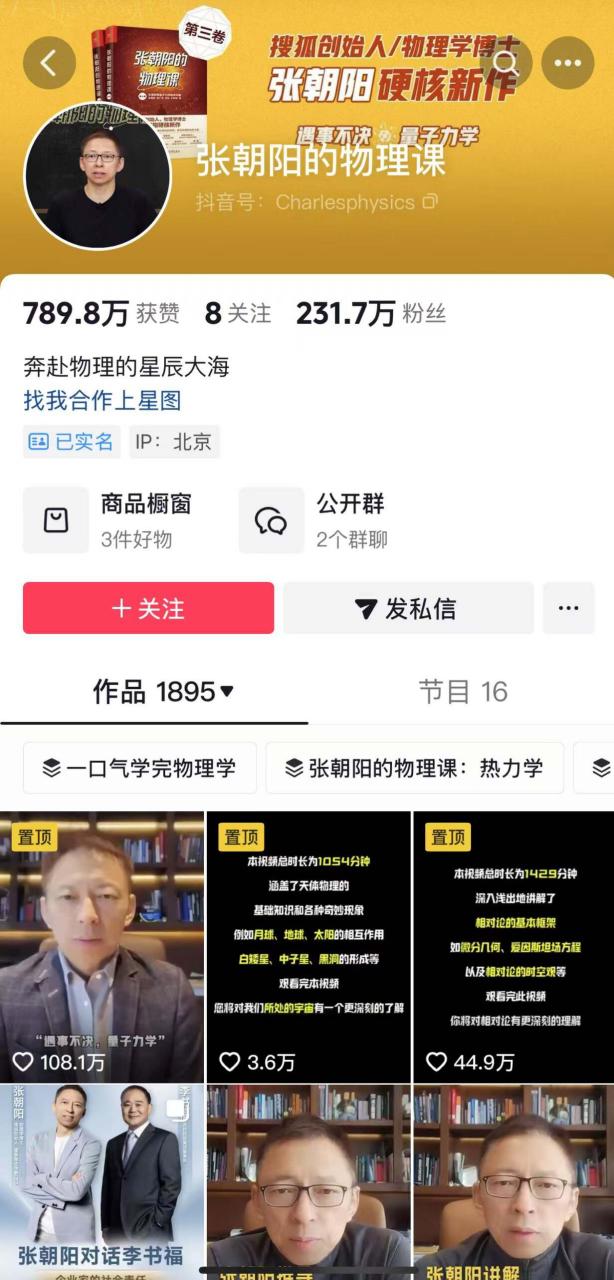Open the 张朝阳对话李书福 video
614x1280 pixels.
pyautogui.click(x=102, y=1180)
